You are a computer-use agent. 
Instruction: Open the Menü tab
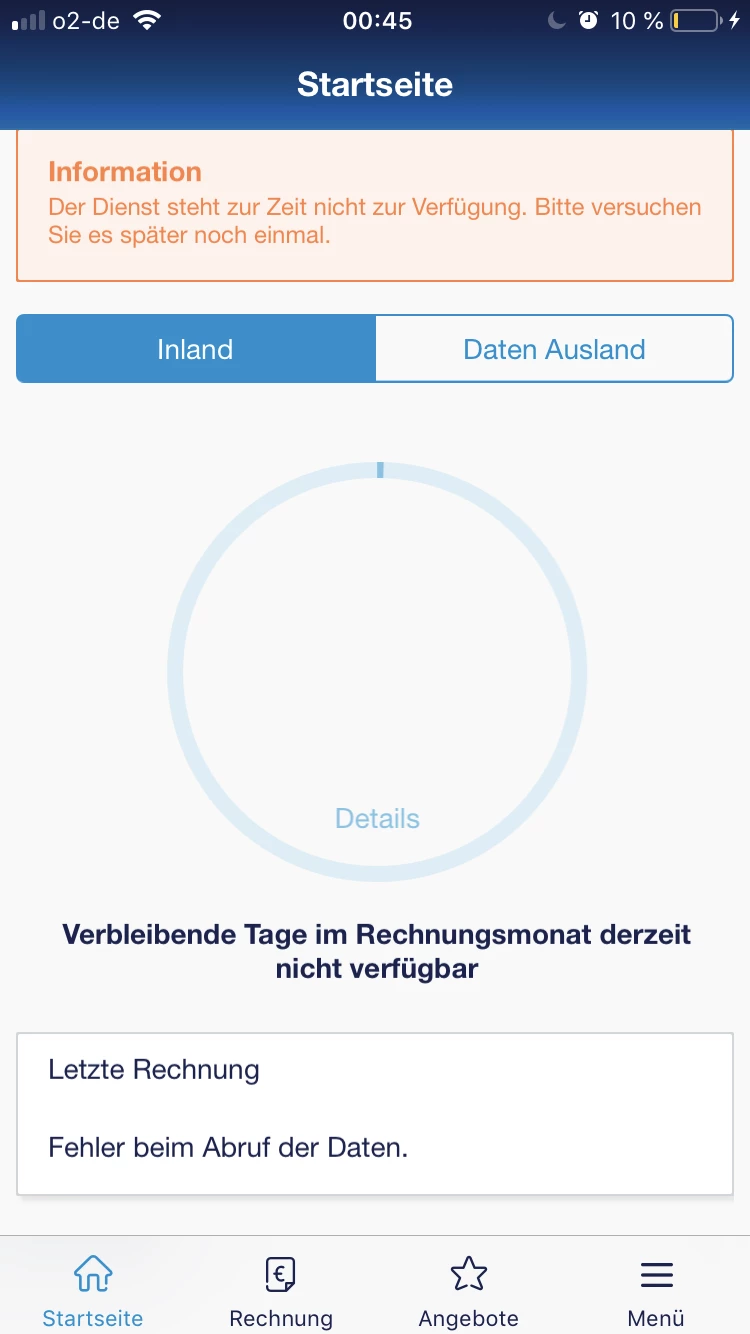[656, 1290]
